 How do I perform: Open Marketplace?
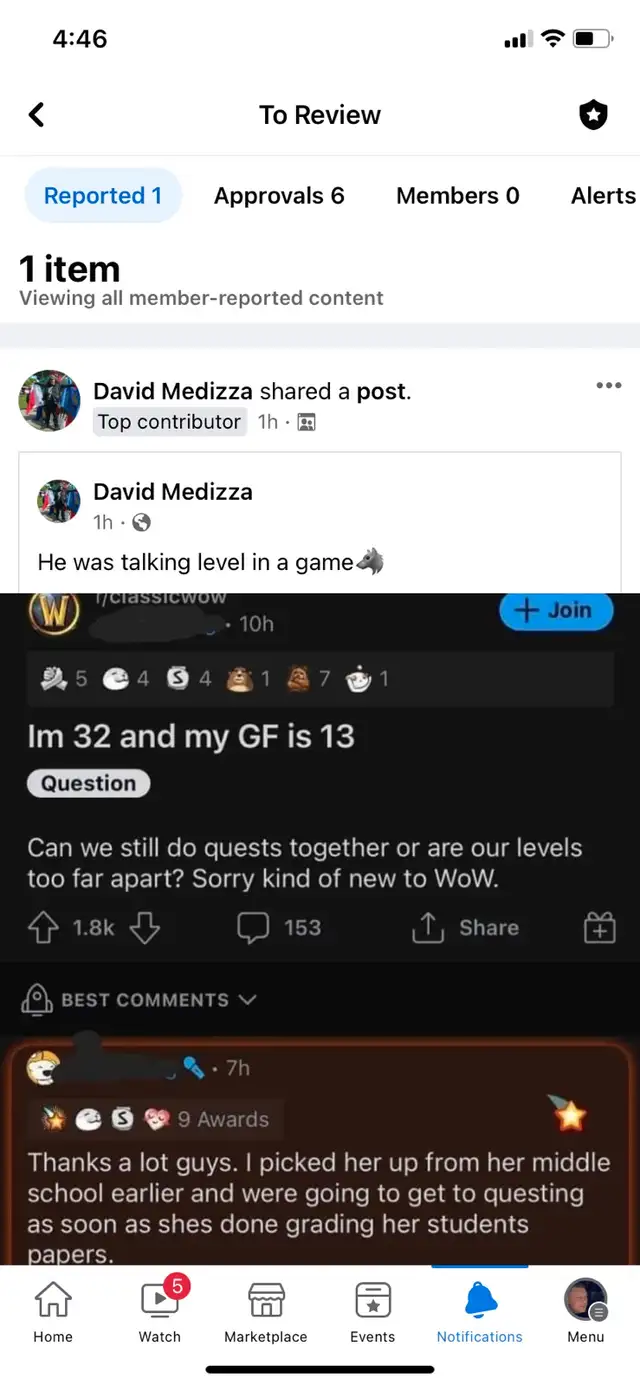coord(266,1312)
